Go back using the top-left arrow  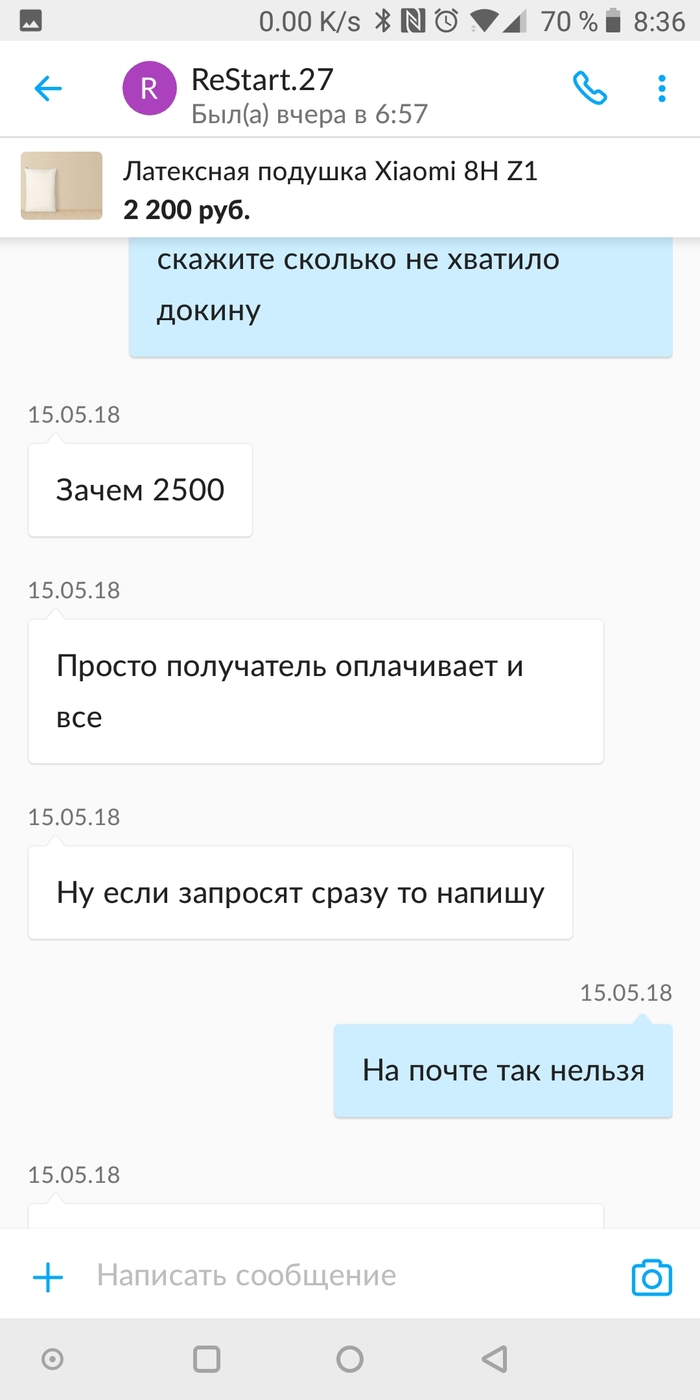(x=47, y=89)
